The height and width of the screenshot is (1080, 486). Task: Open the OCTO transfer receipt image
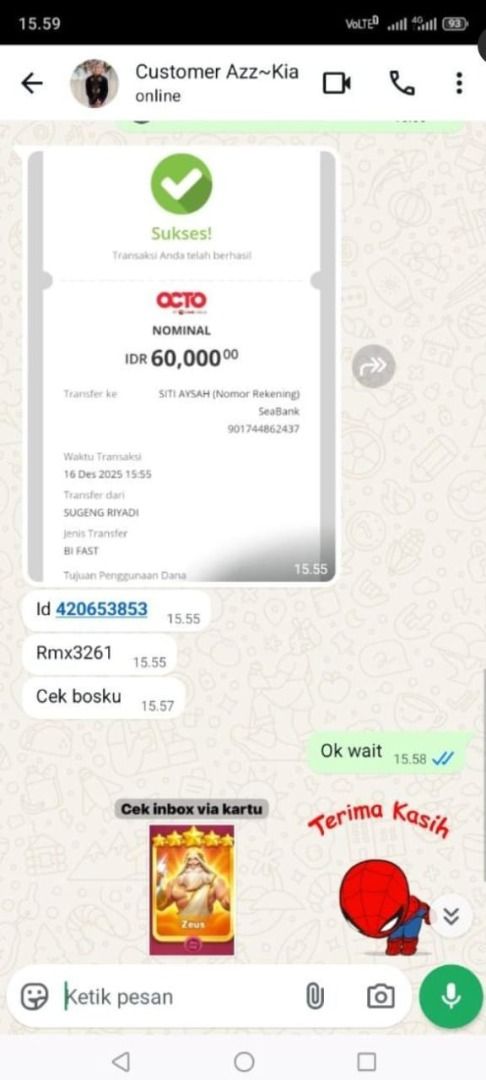point(182,366)
